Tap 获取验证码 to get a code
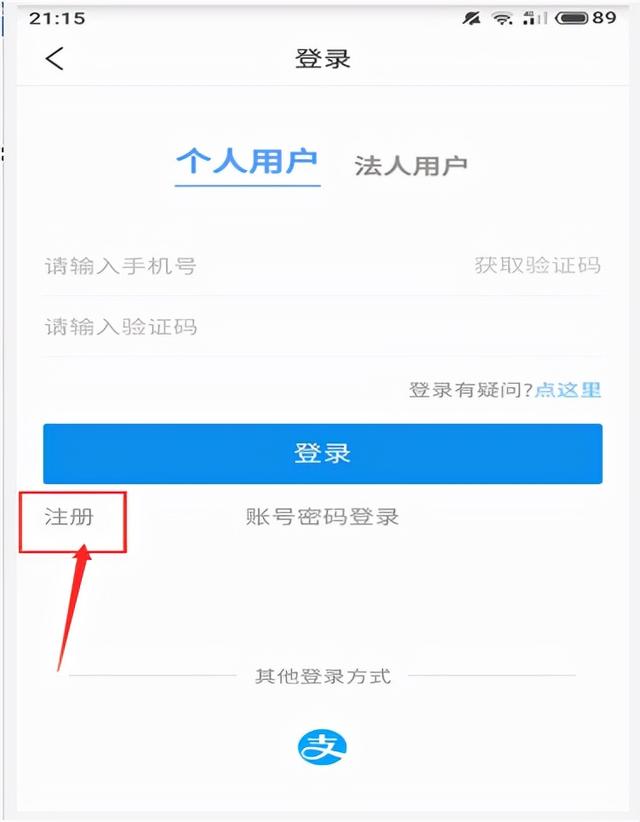The image size is (640, 822). pos(537,266)
